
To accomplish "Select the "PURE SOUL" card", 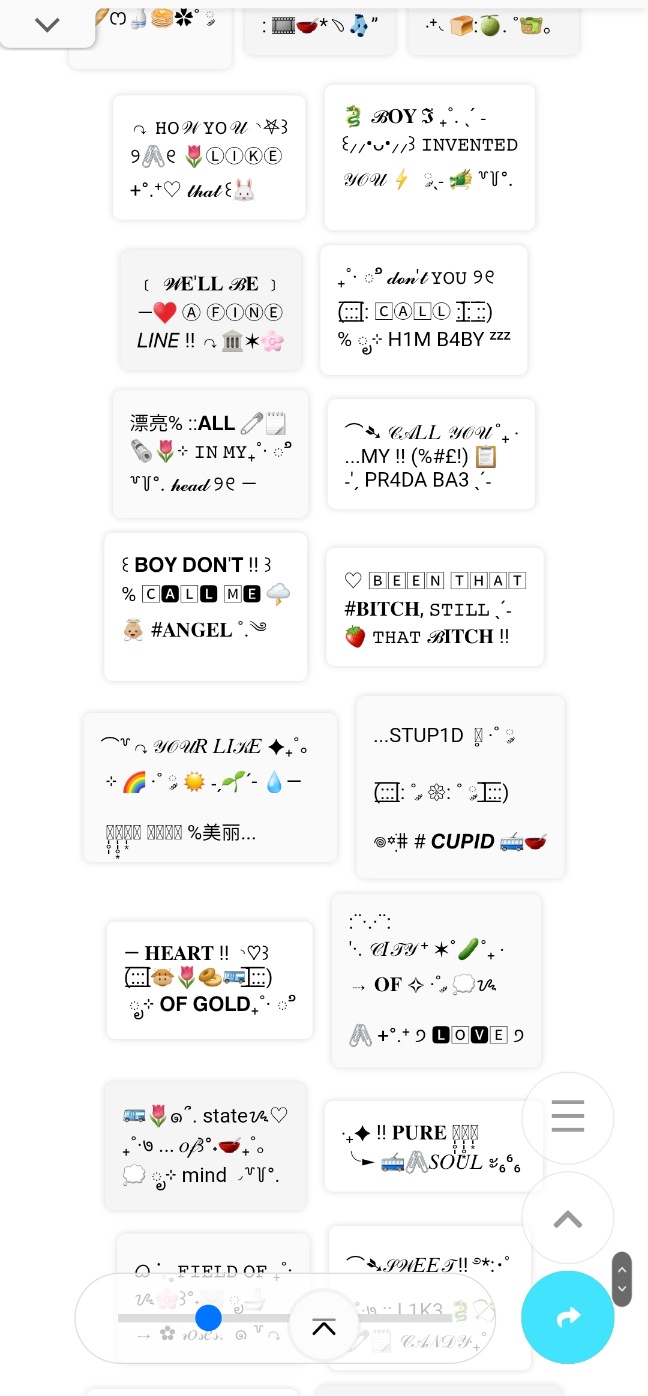I will pyautogui.click(x=434, y=1146).
